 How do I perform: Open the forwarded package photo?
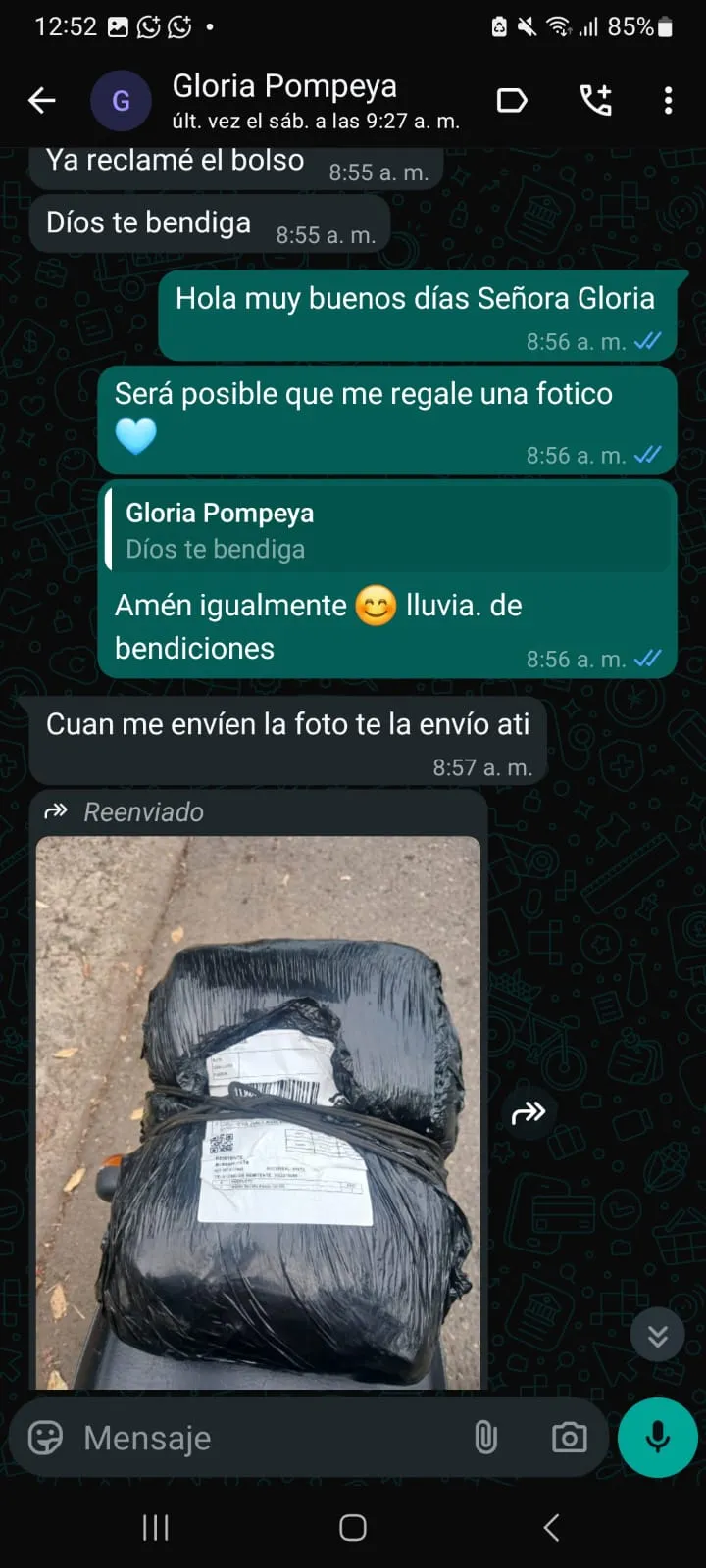click(x=258, y=1112)
